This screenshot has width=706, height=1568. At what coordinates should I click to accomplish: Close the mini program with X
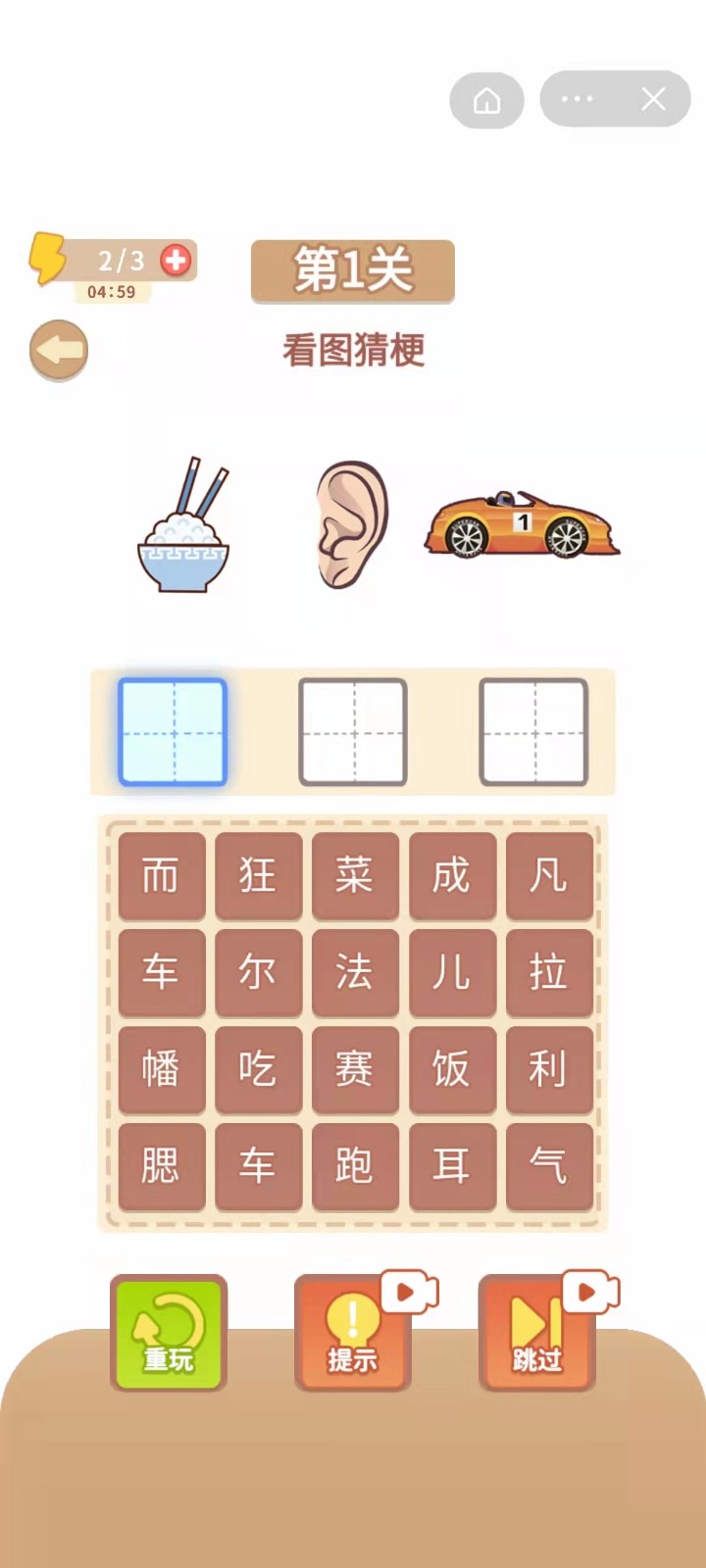654,99
